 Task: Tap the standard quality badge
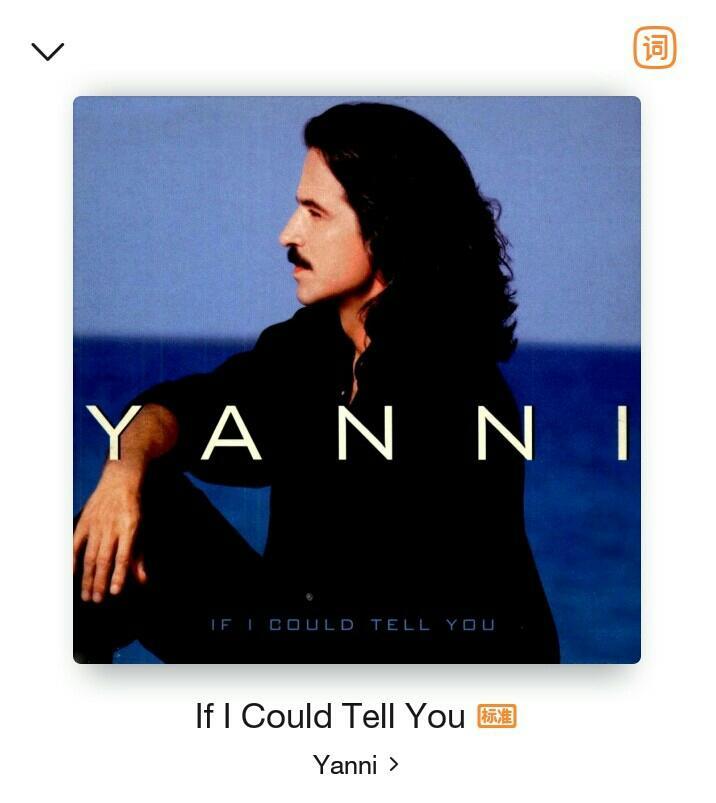(x=497, y=716)
